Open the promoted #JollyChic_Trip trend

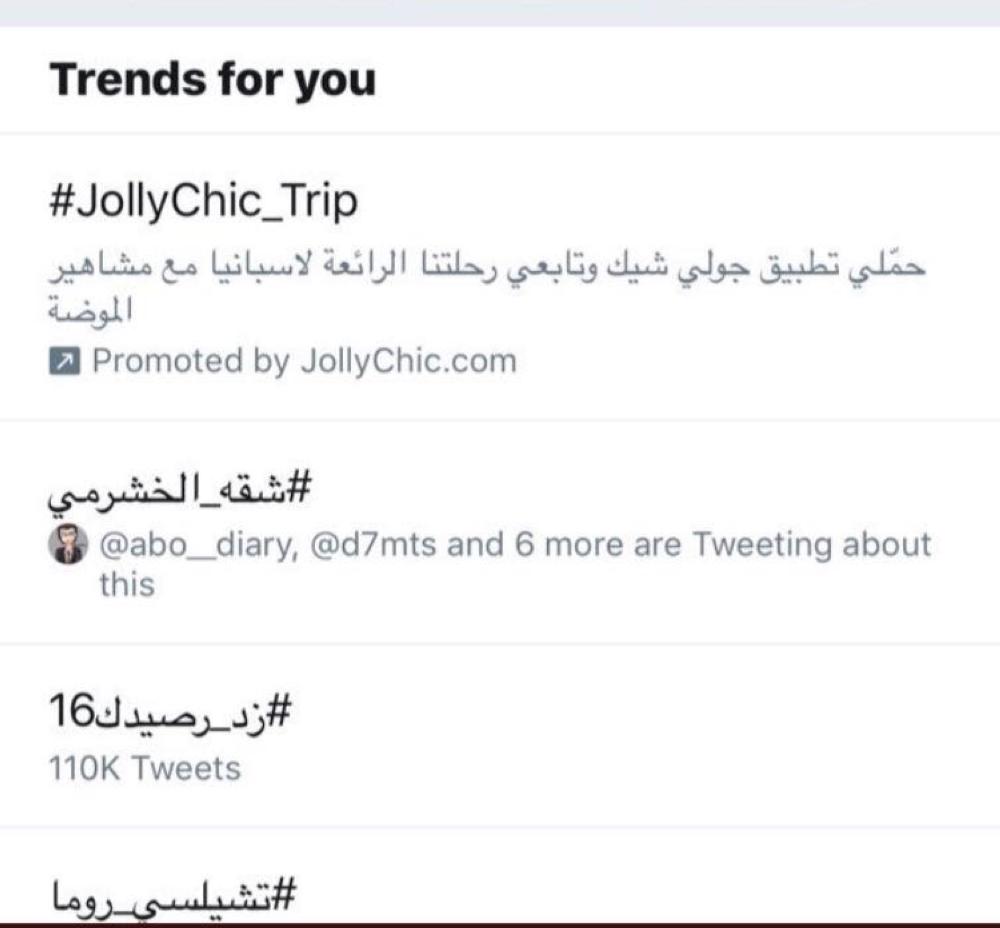[x=204, y=203]
